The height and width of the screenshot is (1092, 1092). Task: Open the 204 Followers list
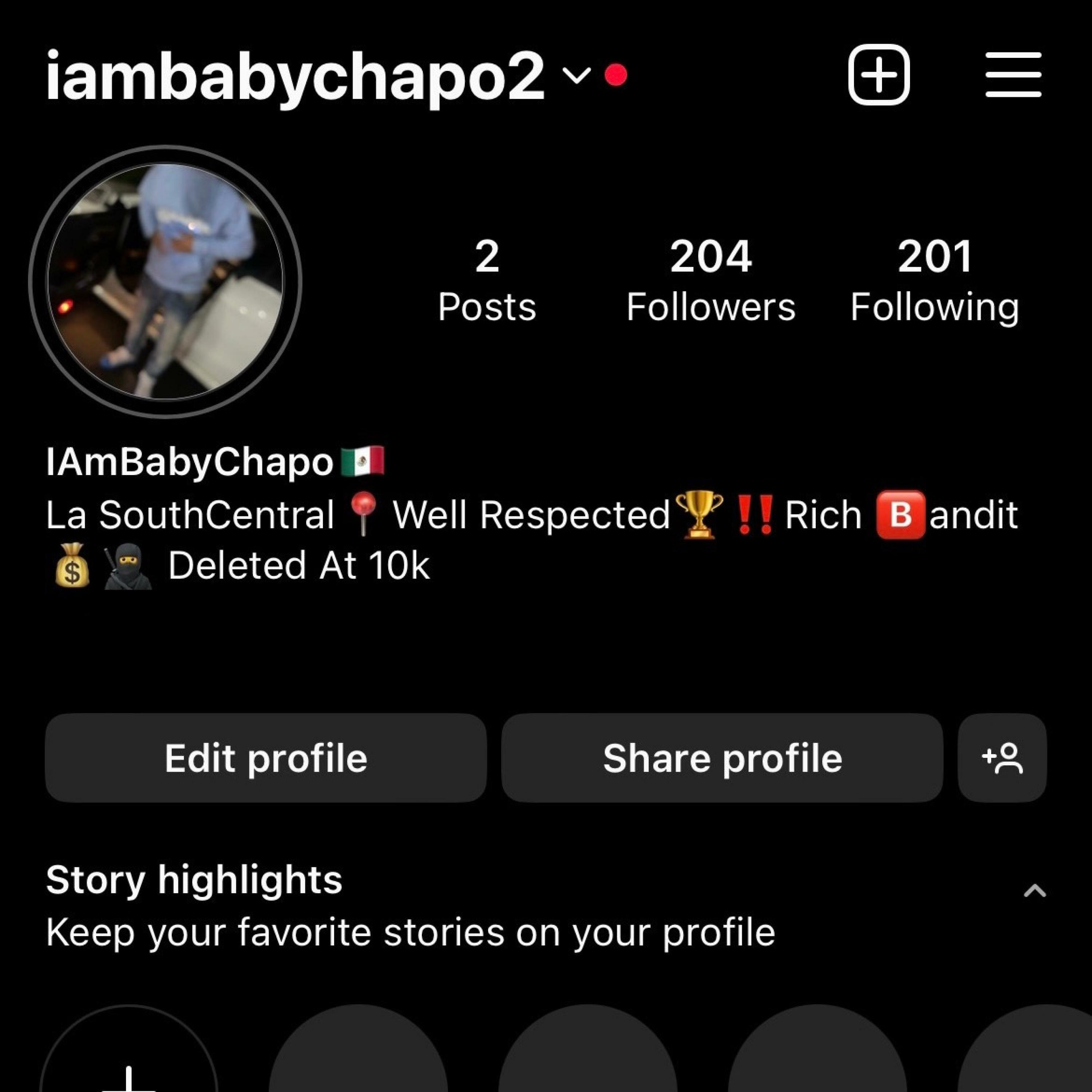point(711,280)
